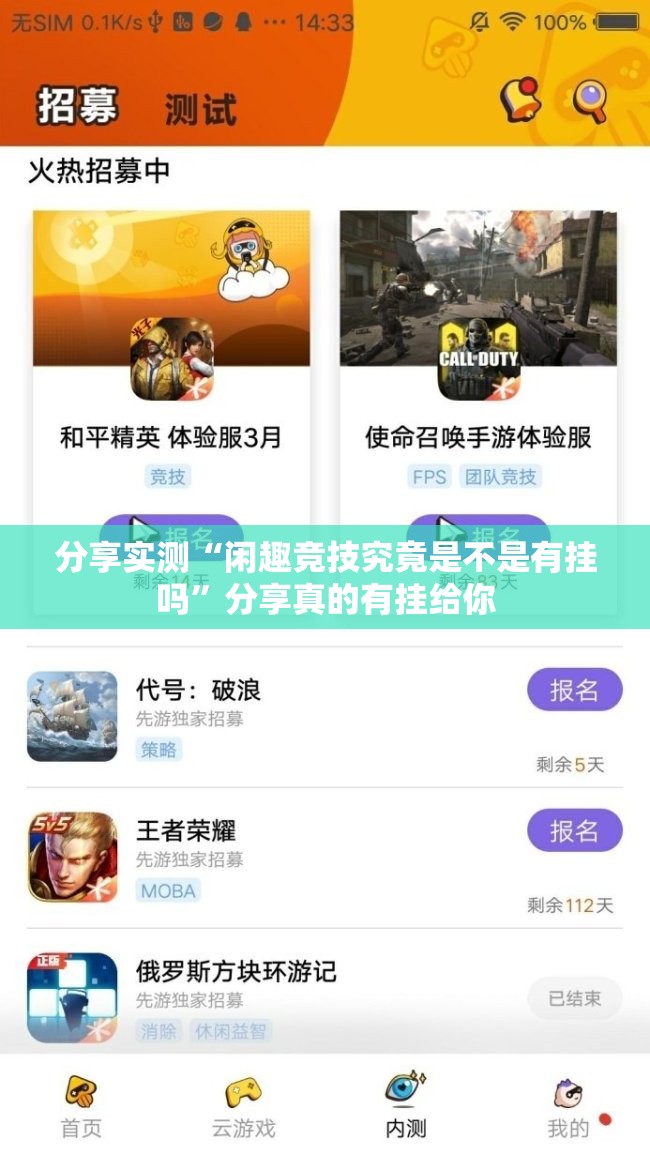Open the 王者荣耀 recruitment row
This screenshot has width=650, height=1155.
(x=300, y=857)
